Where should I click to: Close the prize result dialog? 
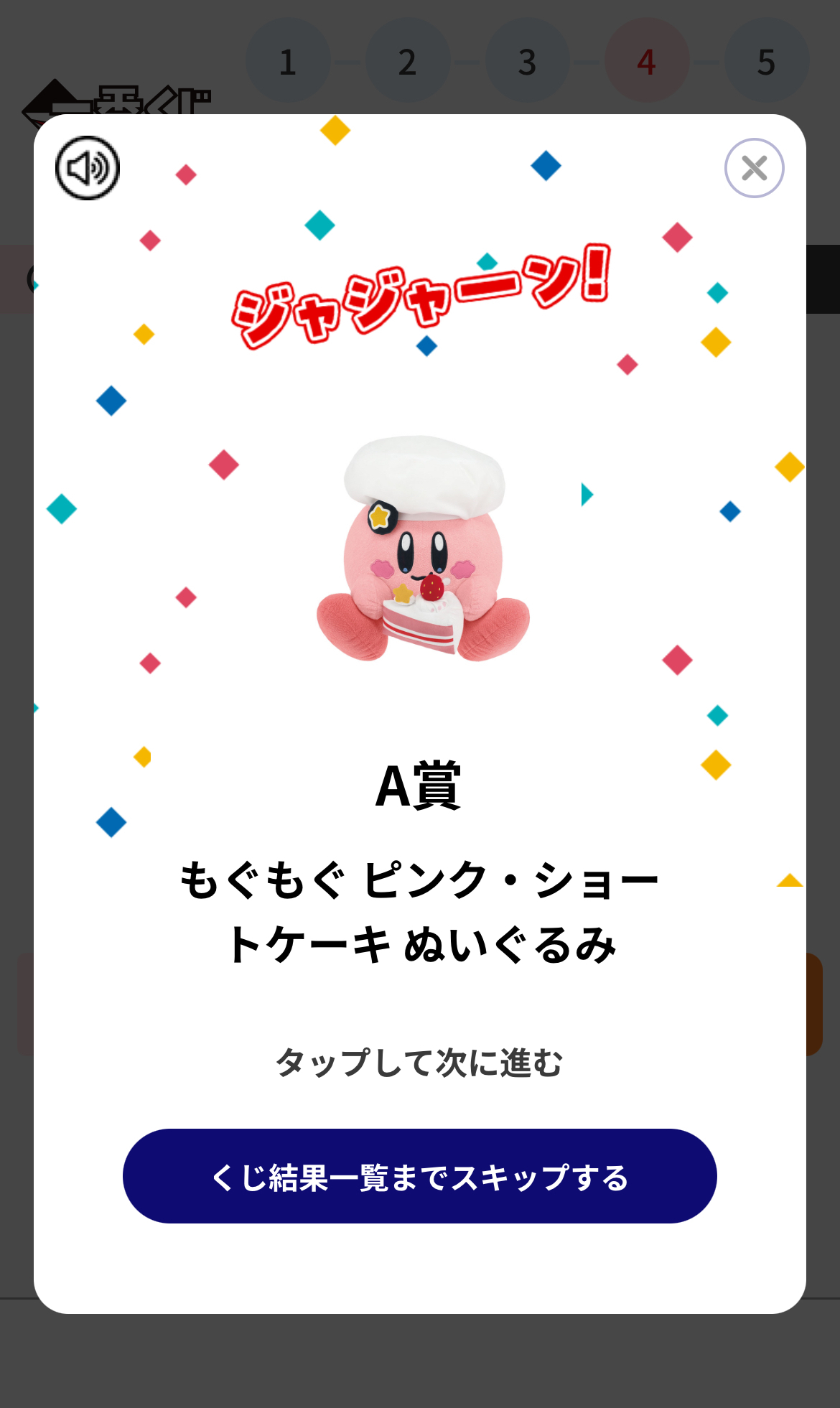pyautogui.click(x=754, y=168)
